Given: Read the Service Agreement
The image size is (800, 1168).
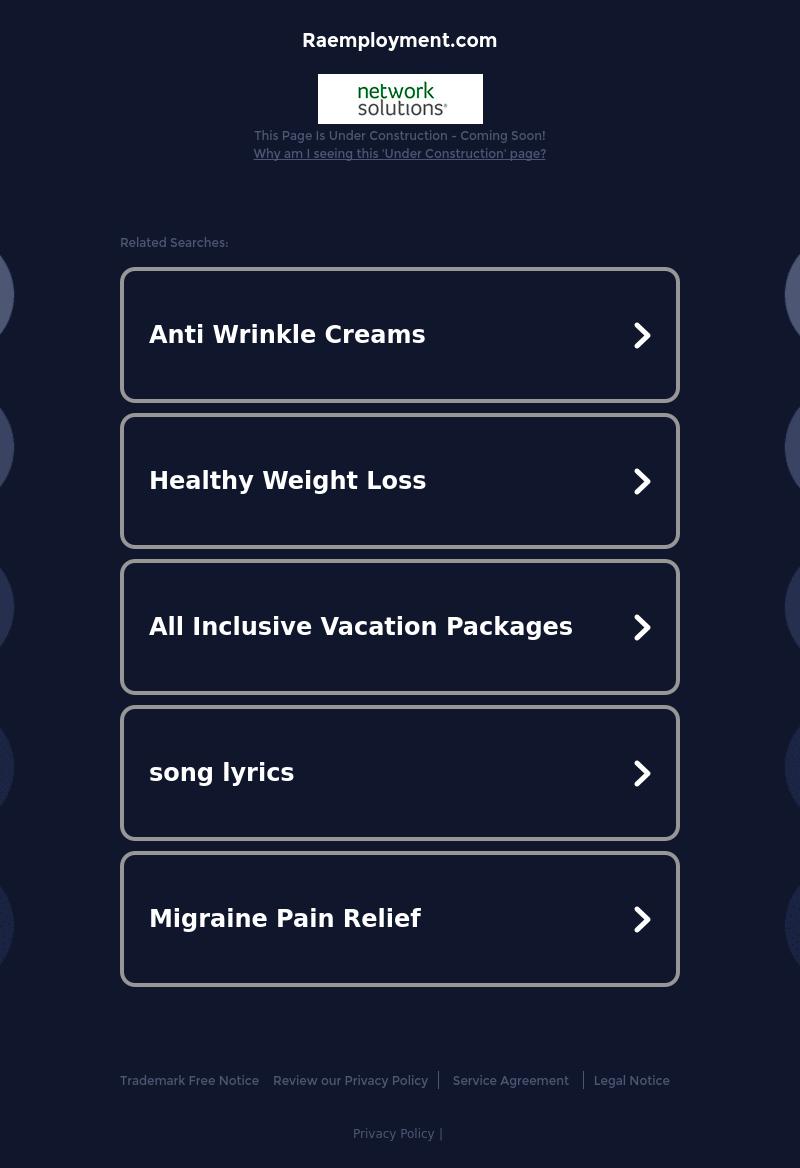Looking at the screenshot, I should coord(510,1081).
